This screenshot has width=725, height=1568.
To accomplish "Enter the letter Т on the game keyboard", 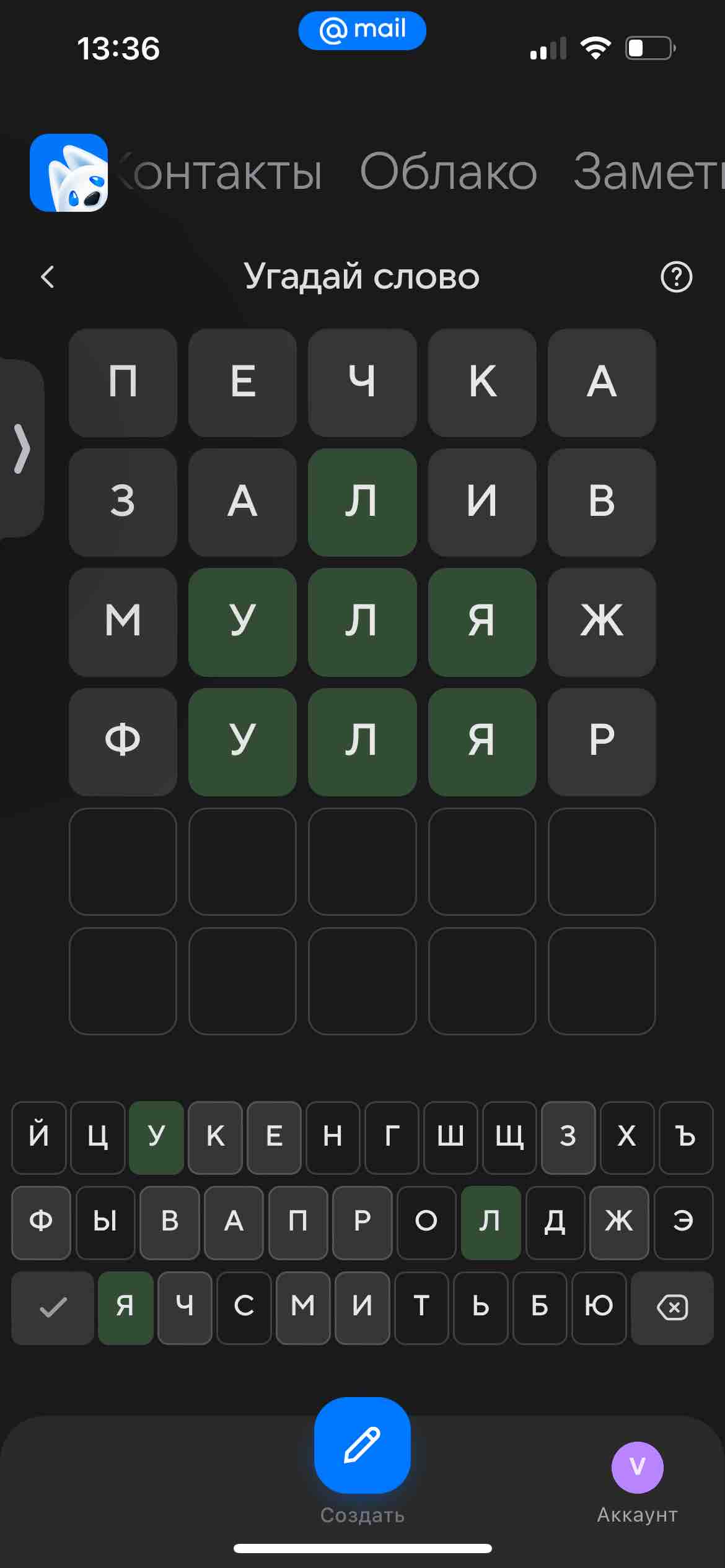I will (x=421, y=1308).
